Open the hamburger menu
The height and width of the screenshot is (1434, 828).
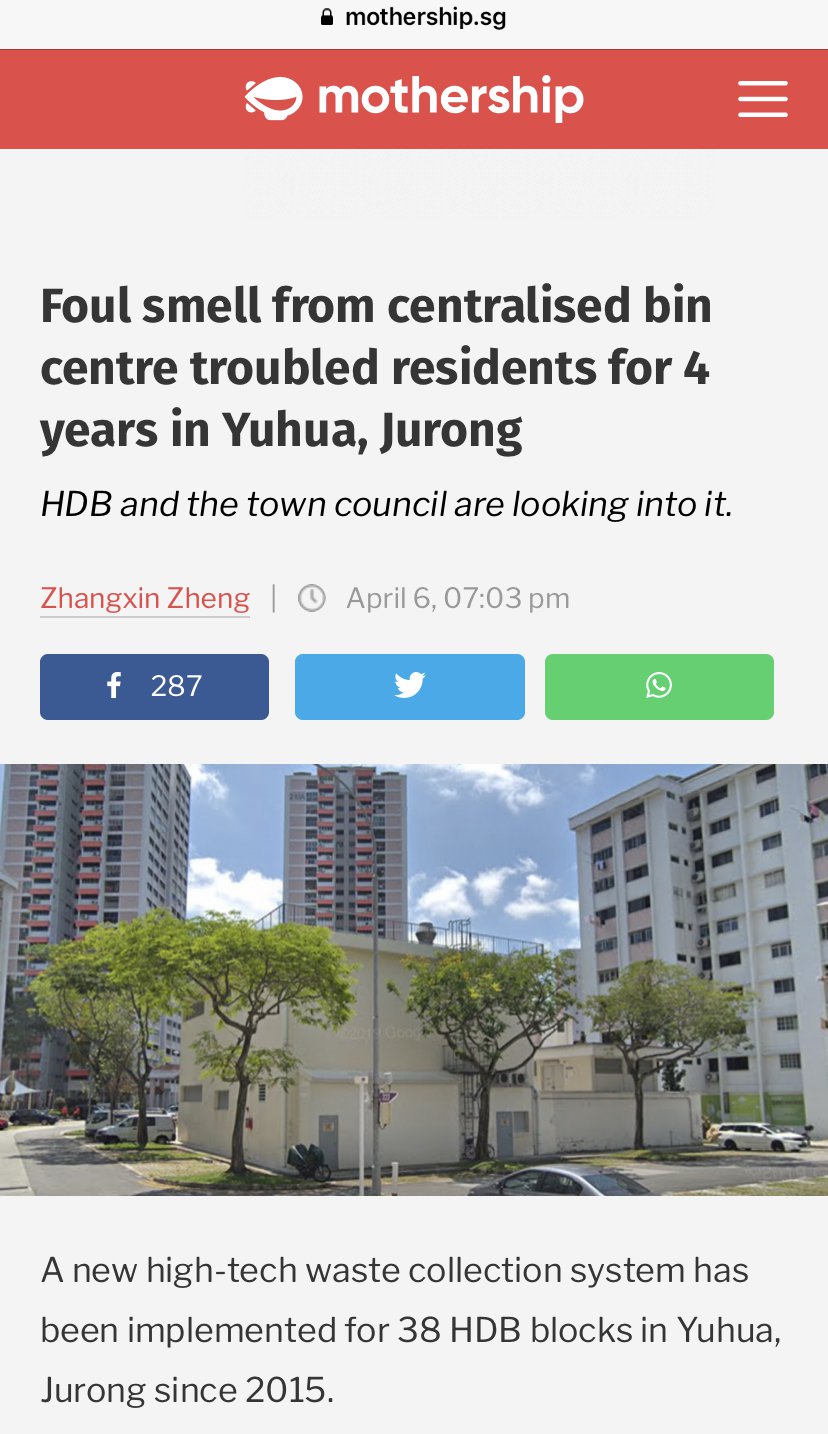pos(762,99)
